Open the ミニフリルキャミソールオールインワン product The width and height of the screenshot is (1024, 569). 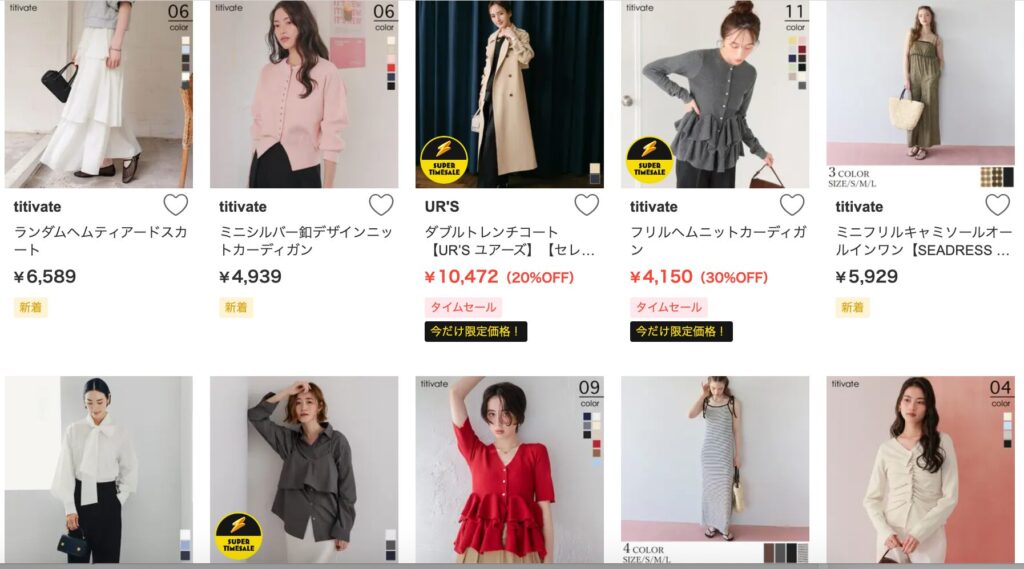click(920, 95)
